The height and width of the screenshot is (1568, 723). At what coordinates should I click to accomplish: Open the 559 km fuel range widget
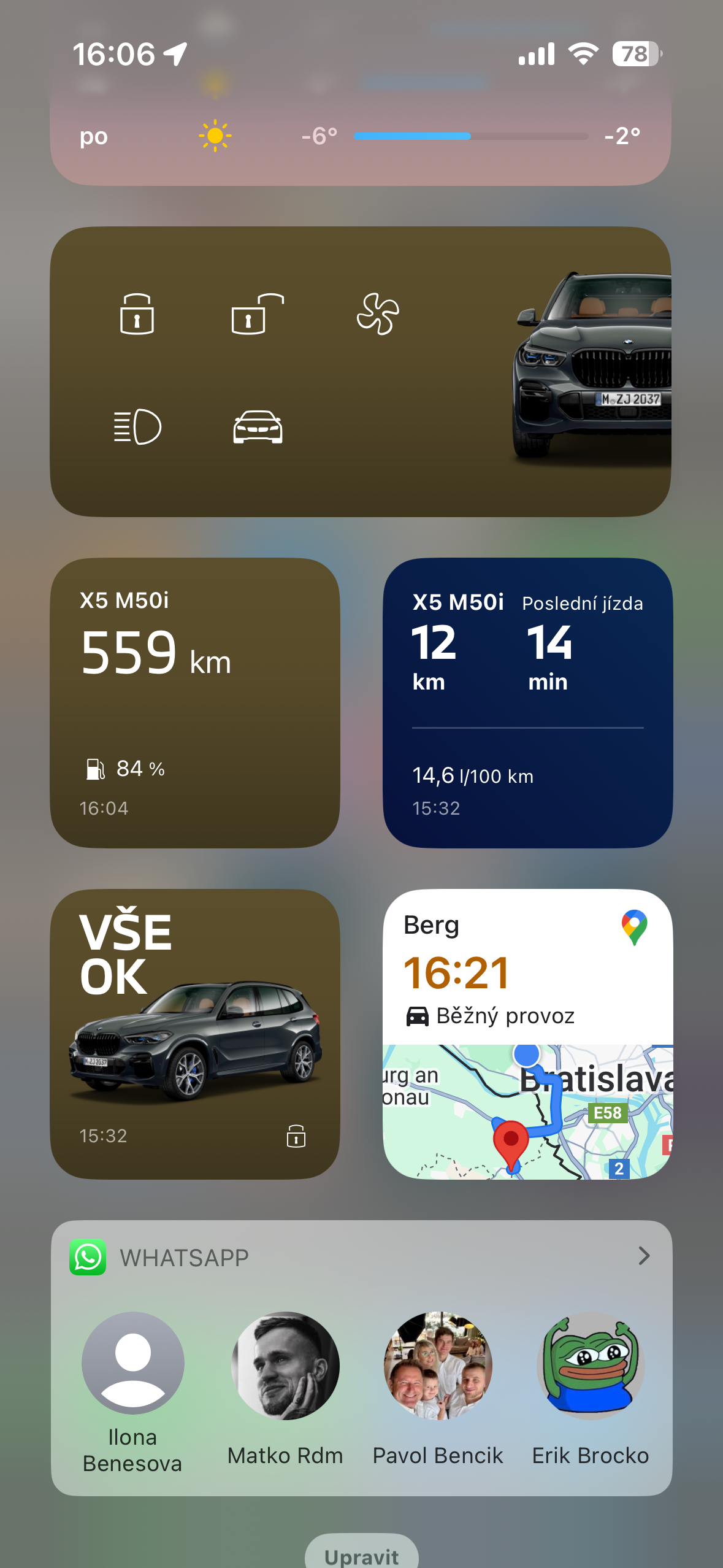[x=195, y=702]
